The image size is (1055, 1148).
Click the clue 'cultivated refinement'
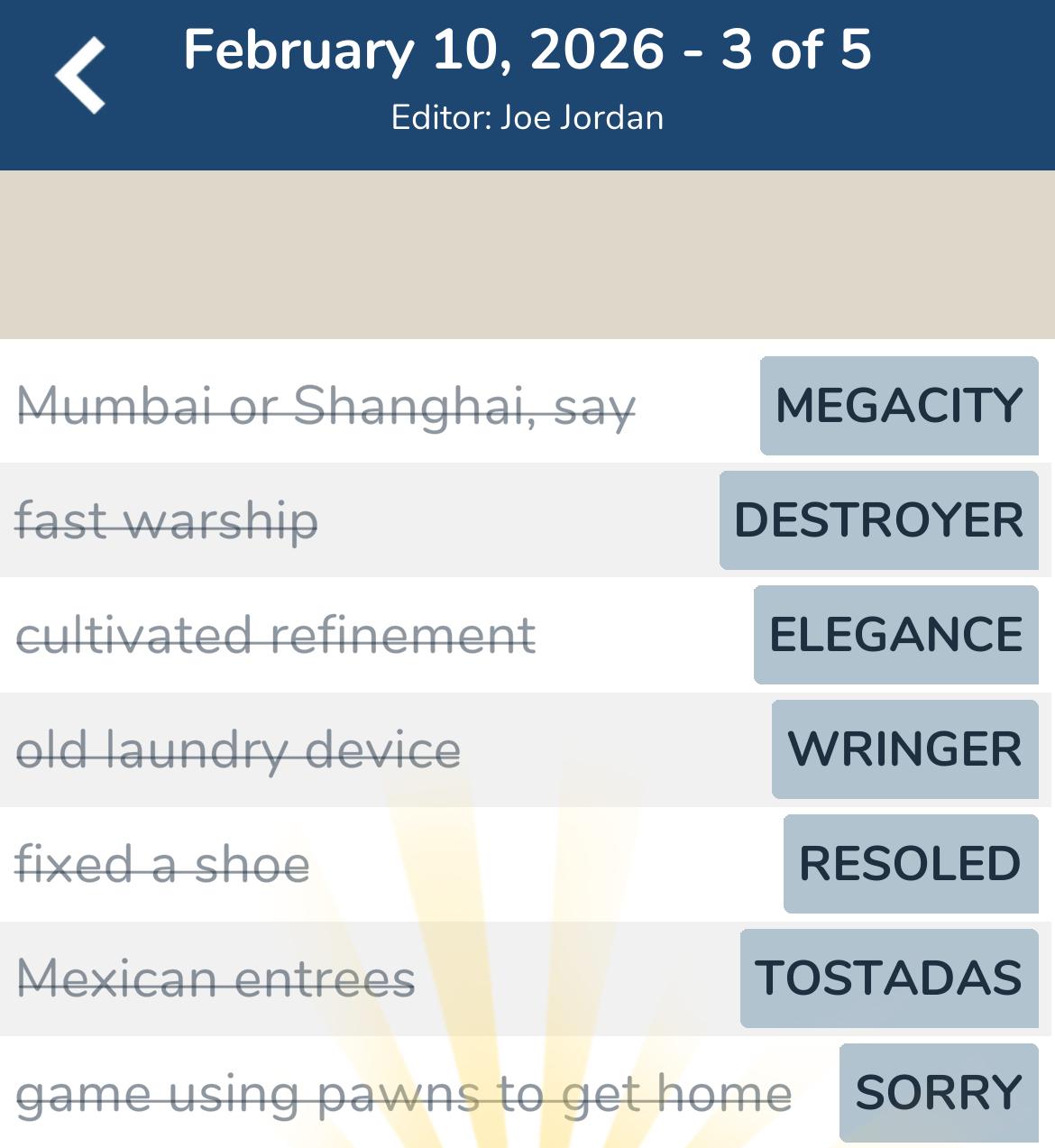coord(278,636)
